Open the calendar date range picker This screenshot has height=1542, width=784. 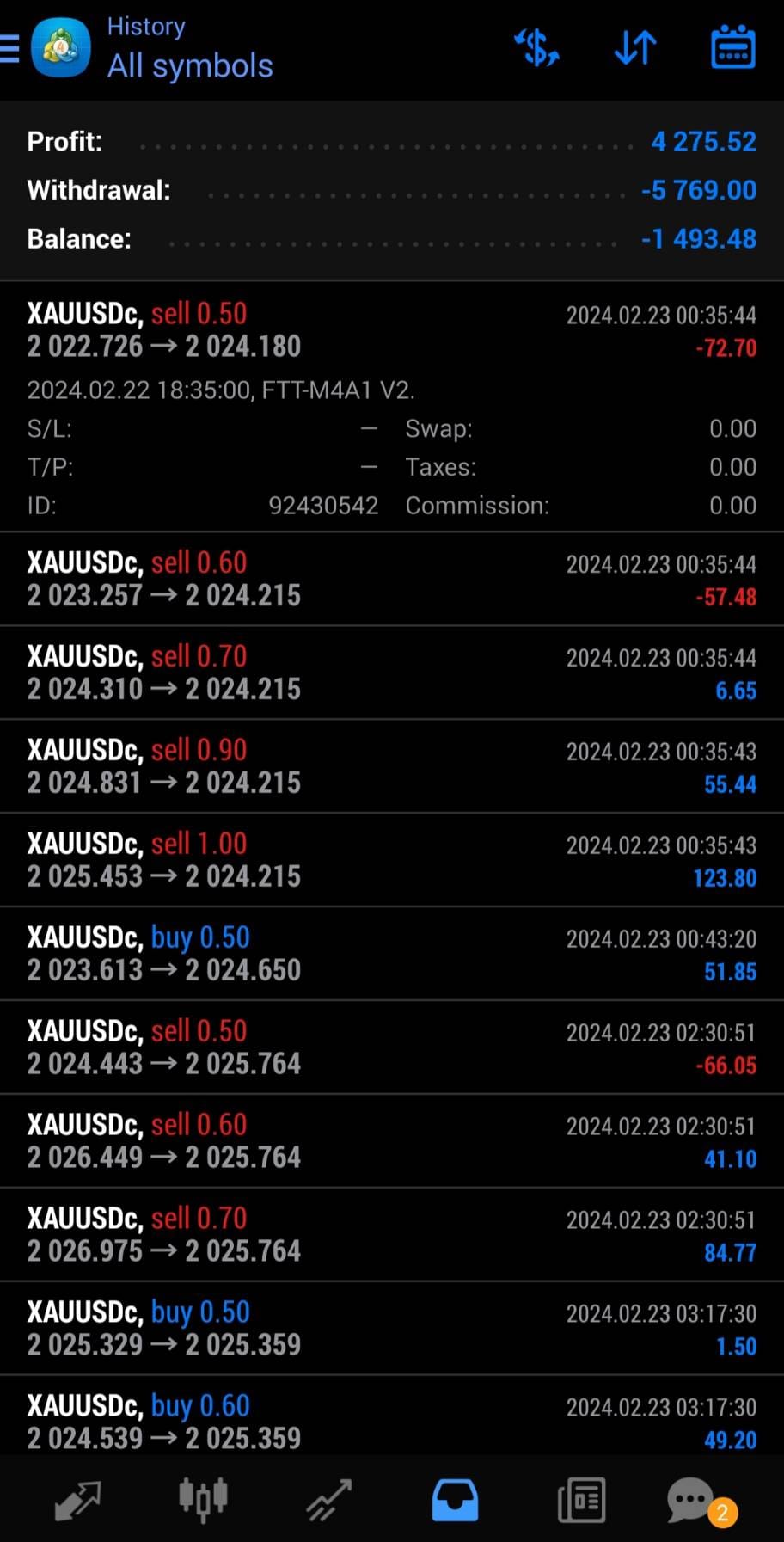(732, 47)
